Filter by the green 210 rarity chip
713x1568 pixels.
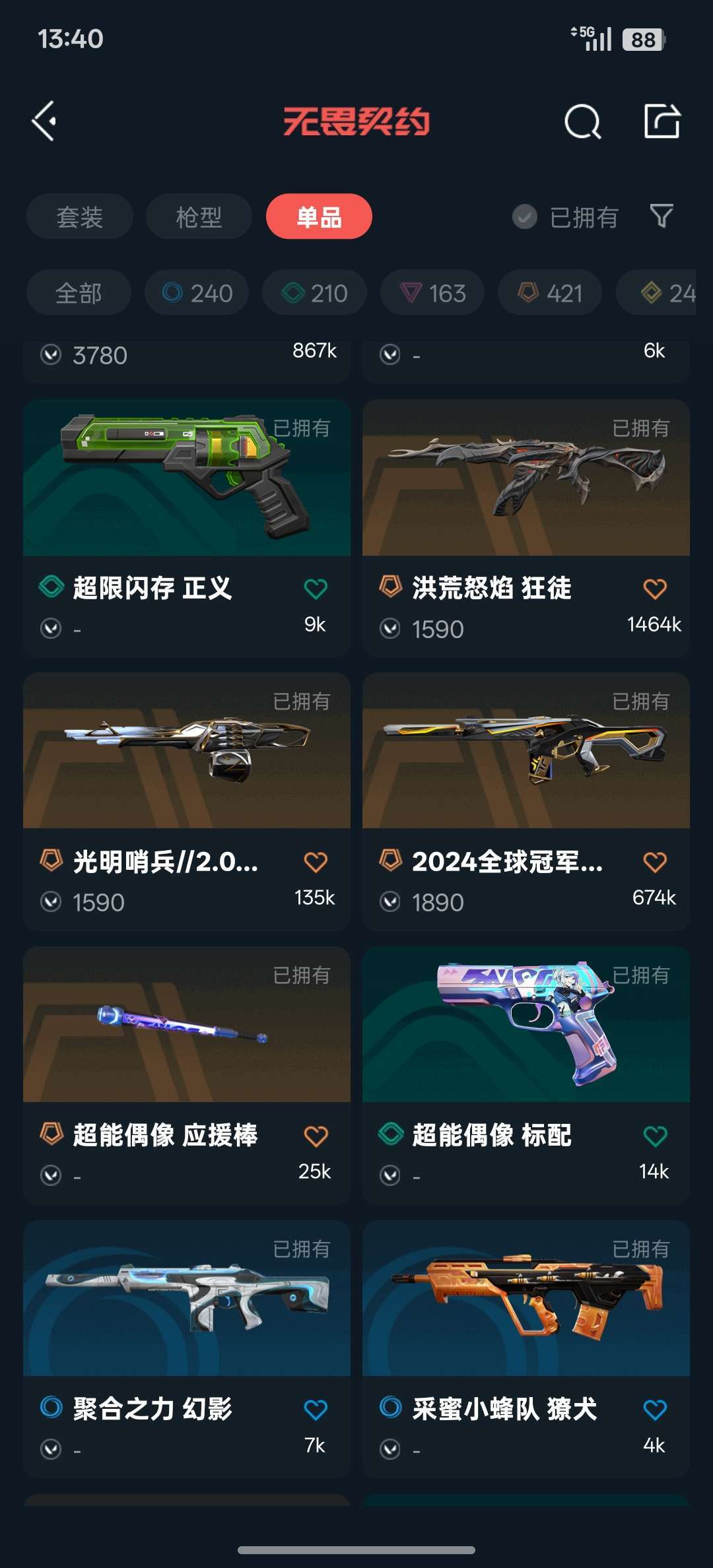coord(314,293)
